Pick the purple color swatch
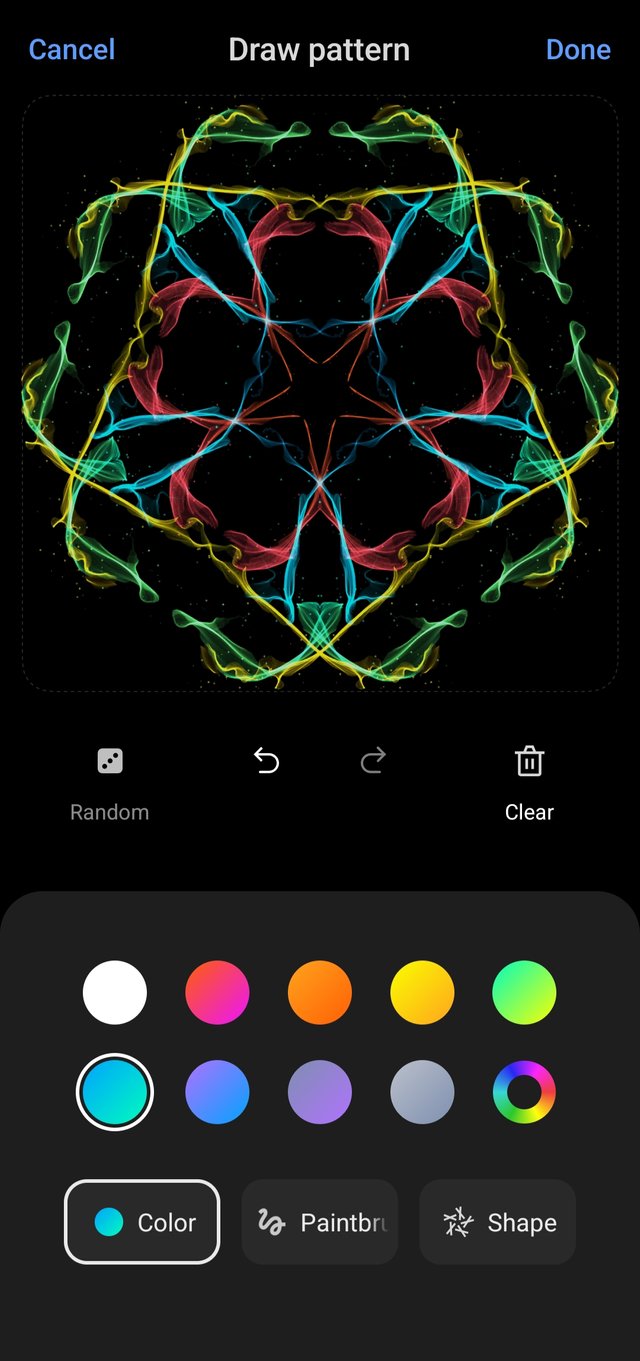Screen dimensions: 640x1361 320,1093
